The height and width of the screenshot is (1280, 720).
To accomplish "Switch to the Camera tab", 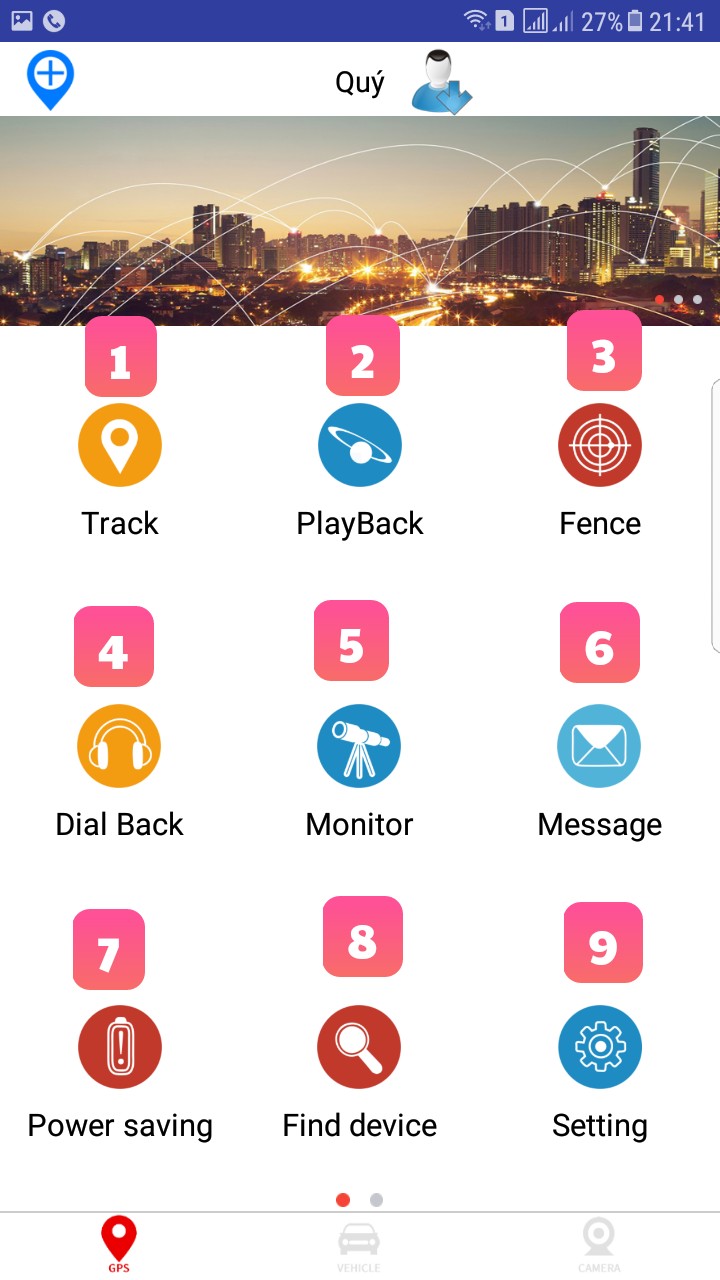I will (599, 1244).
